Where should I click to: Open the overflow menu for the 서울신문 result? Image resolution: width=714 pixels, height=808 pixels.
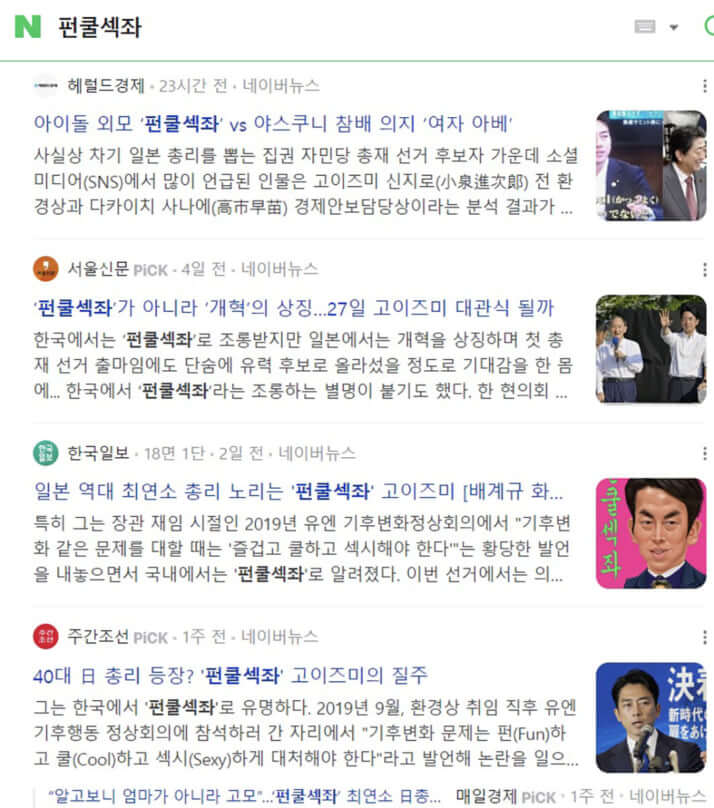(x=705, y=269)
